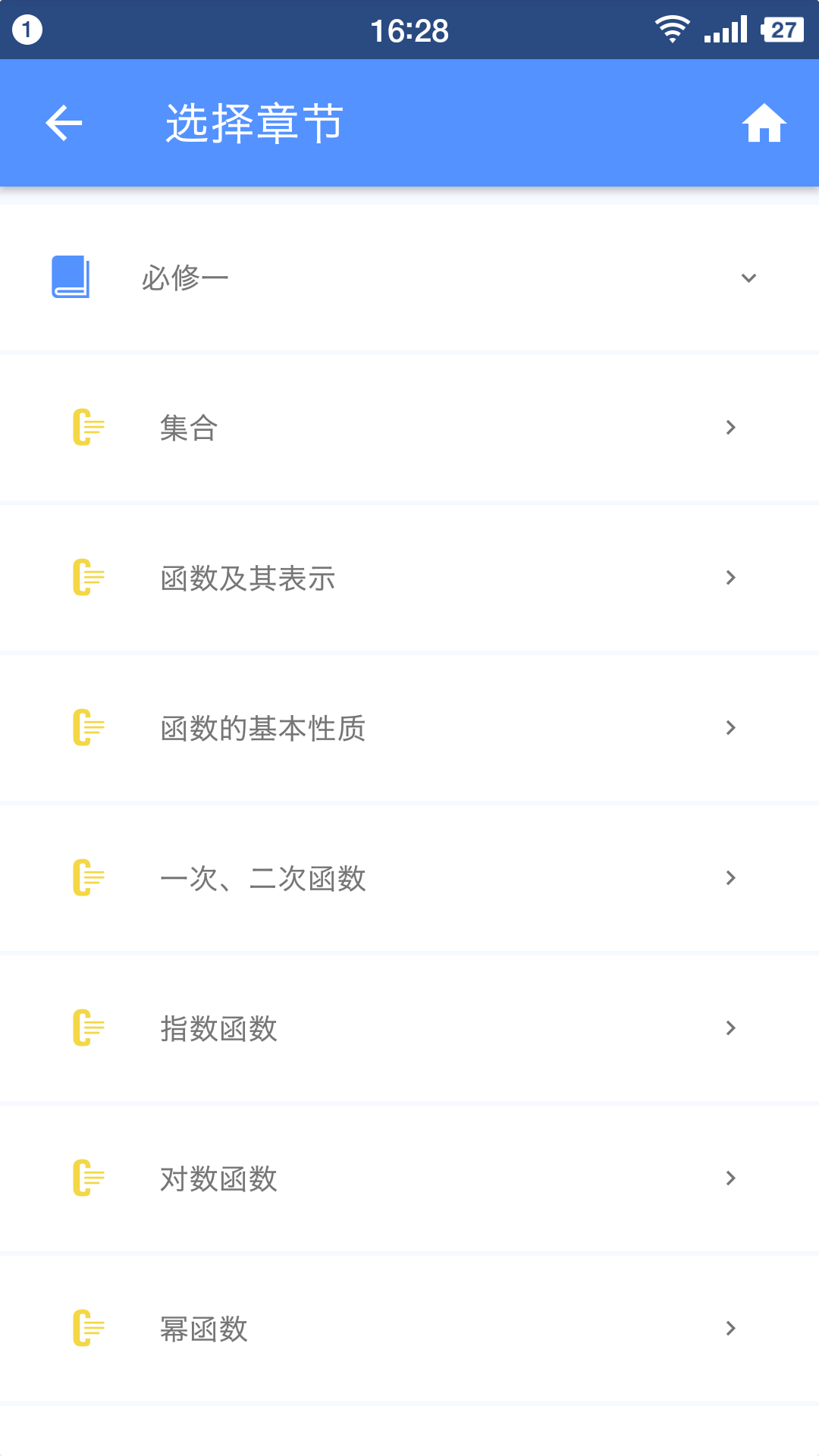Tap the battery indicator showing 27

coord(785,30)
